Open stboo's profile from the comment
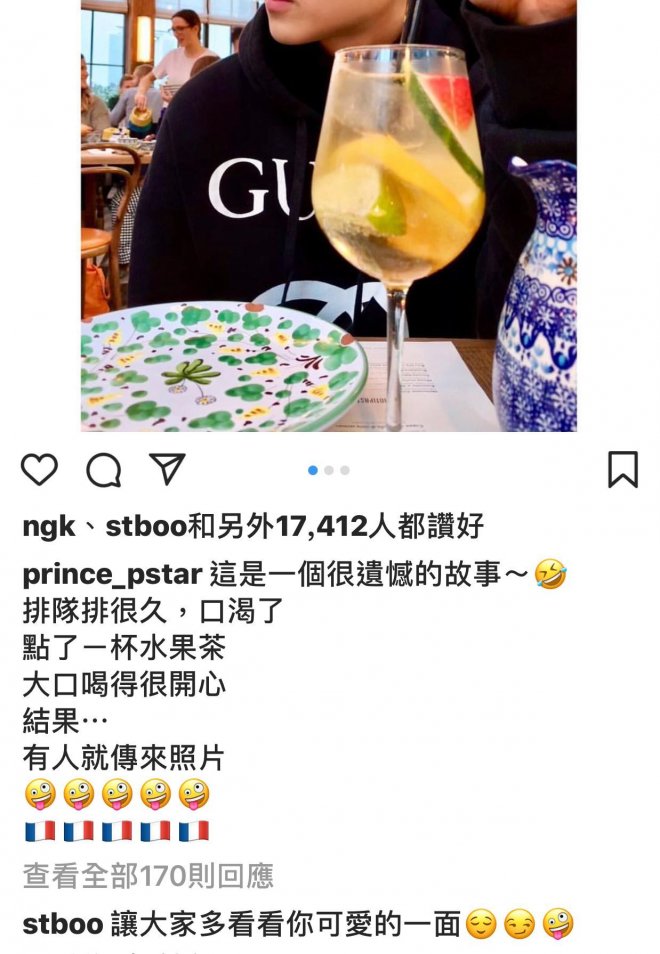 pyautogui.click(x=62, y=925)
